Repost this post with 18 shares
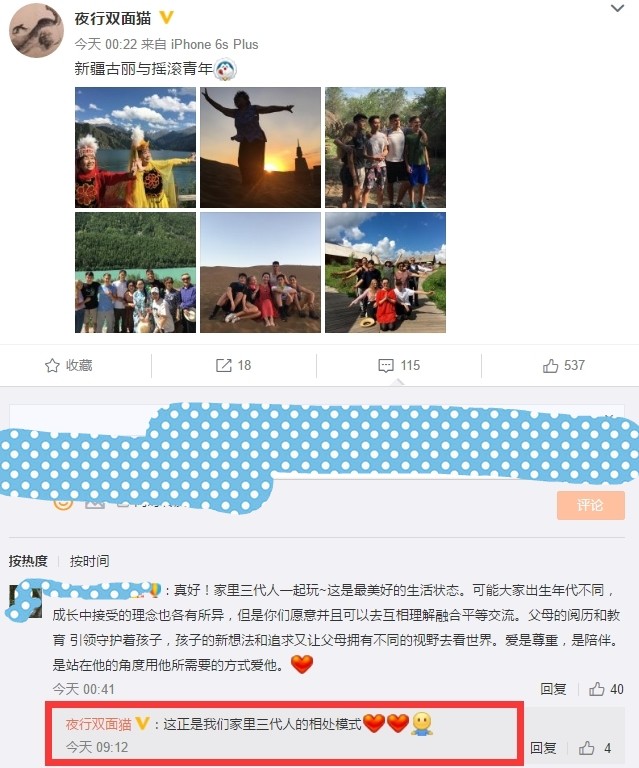This screenshot has width=639, height=768. (x=234, y=366)
